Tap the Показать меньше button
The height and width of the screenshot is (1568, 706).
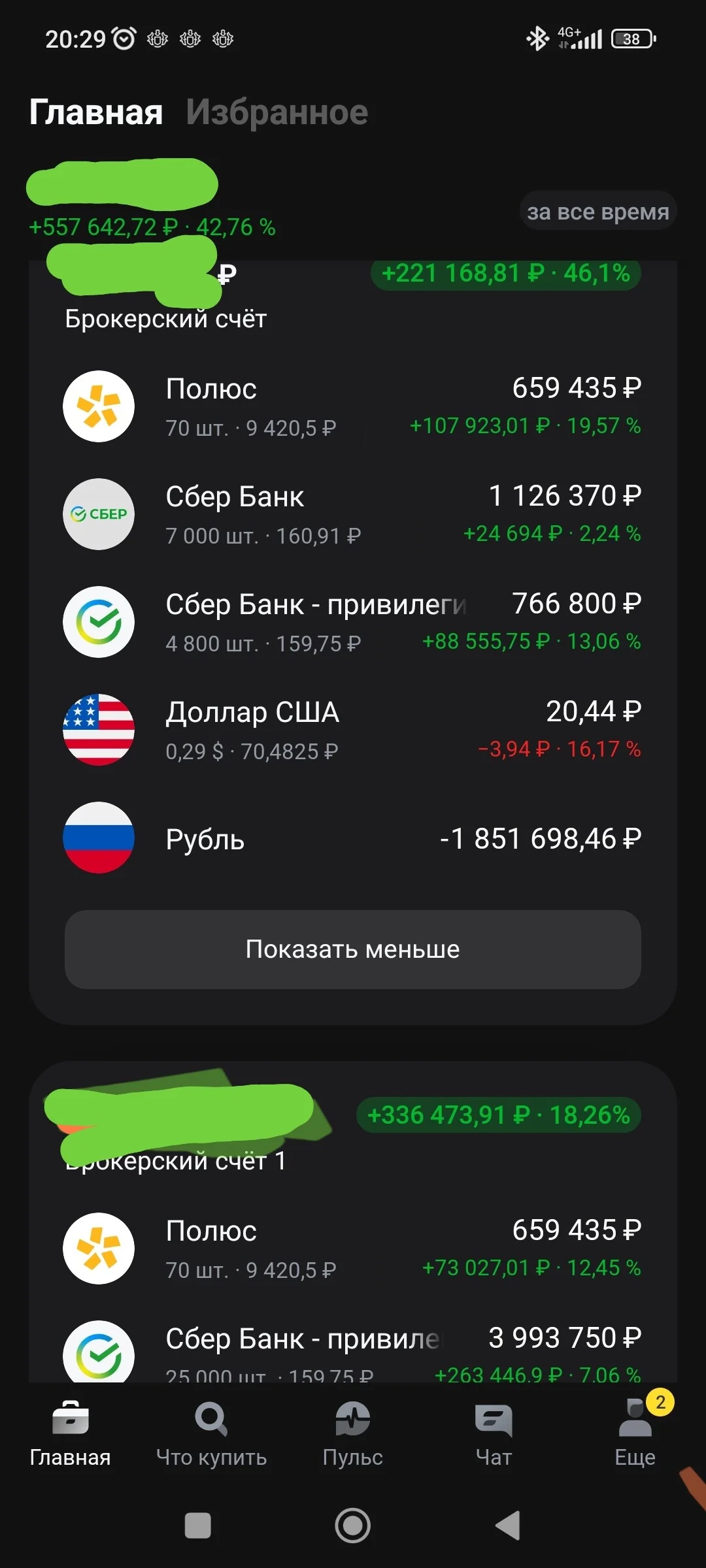(x=352, y=949)
